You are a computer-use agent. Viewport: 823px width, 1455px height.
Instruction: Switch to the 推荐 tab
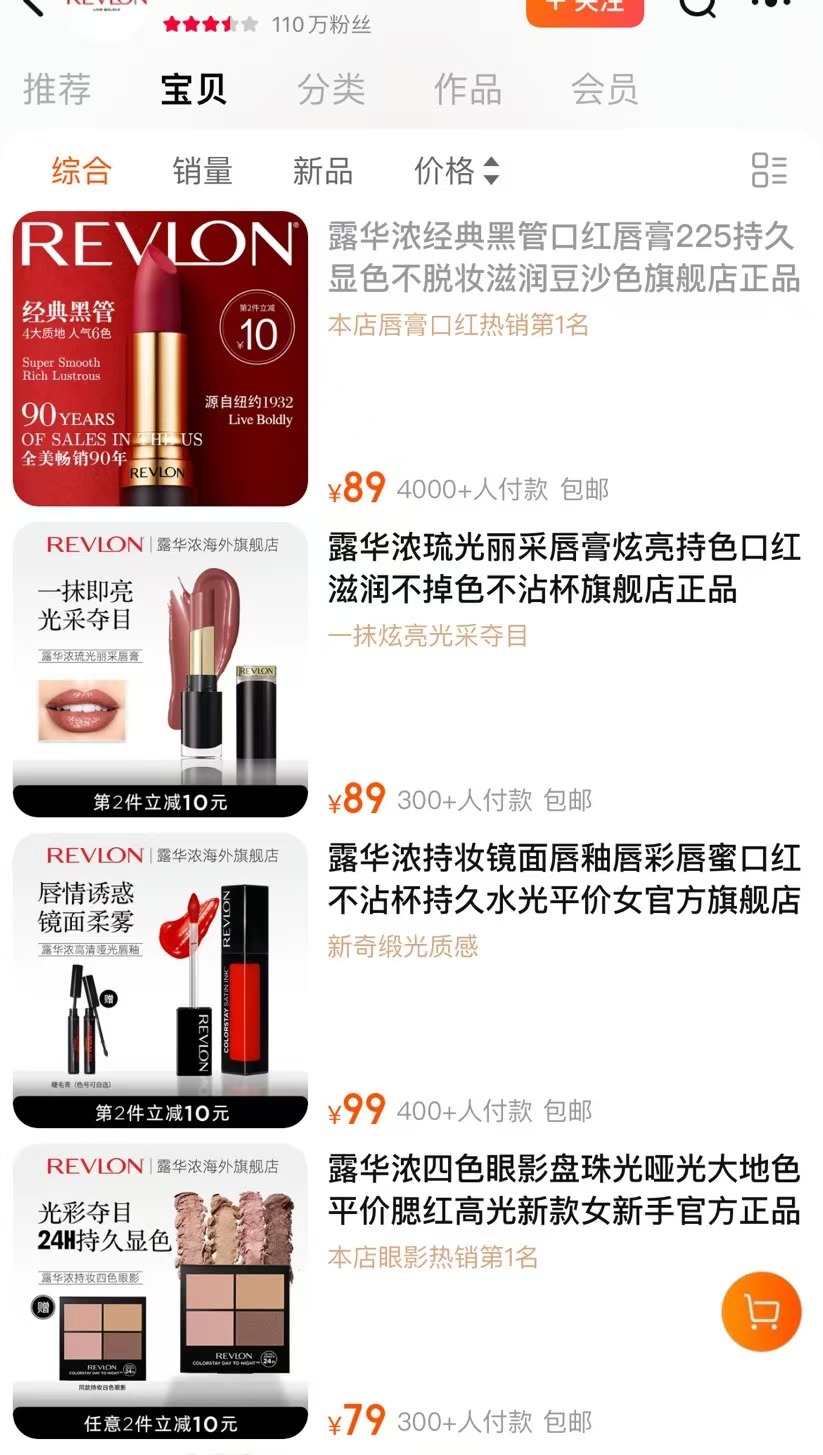click(x=57, y=90)
